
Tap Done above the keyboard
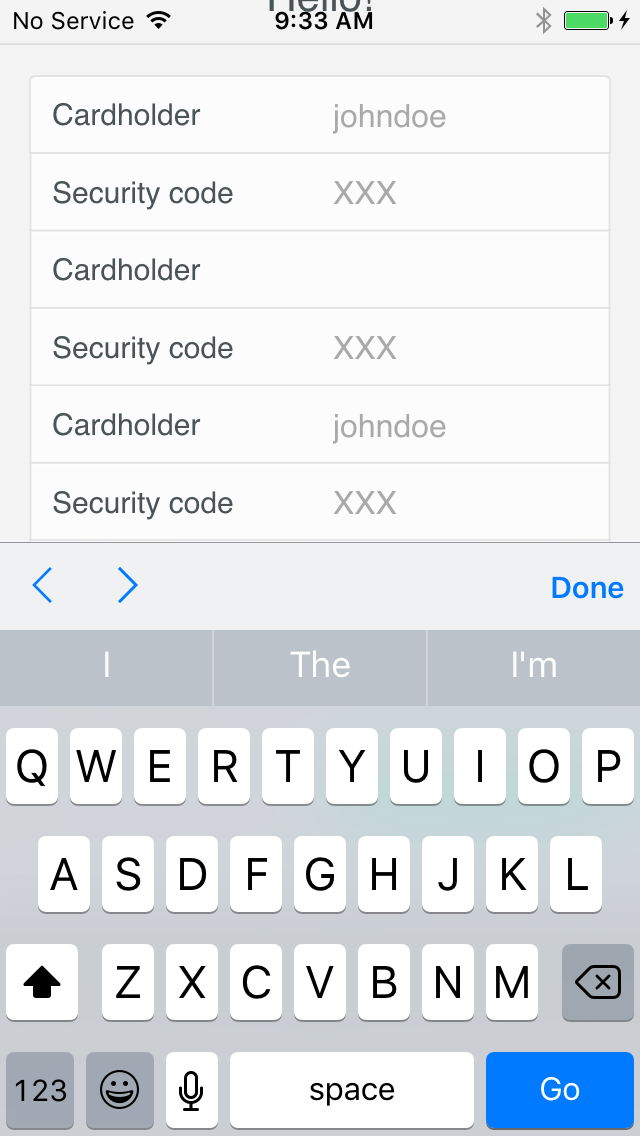(x=587, y=588)
